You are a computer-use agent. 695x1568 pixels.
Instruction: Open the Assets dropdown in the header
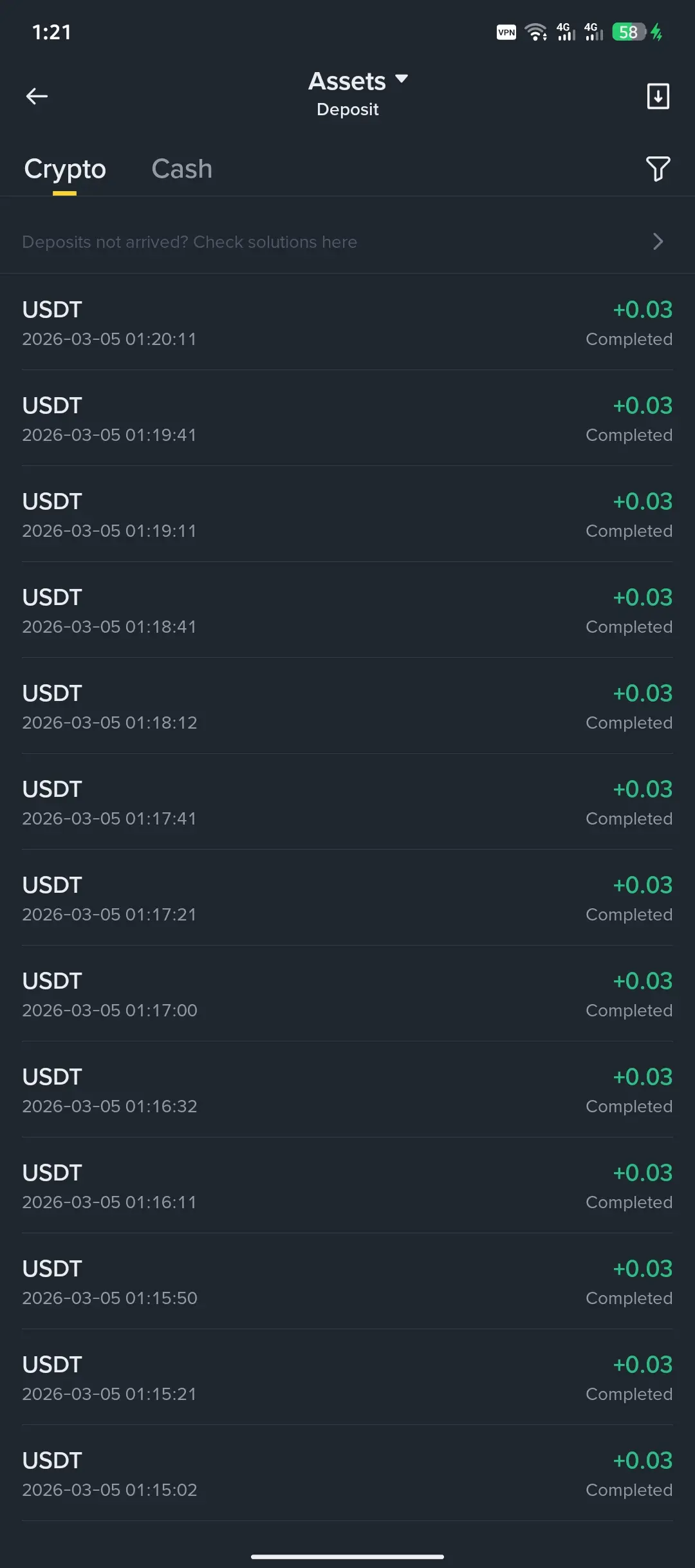(358, 81)
